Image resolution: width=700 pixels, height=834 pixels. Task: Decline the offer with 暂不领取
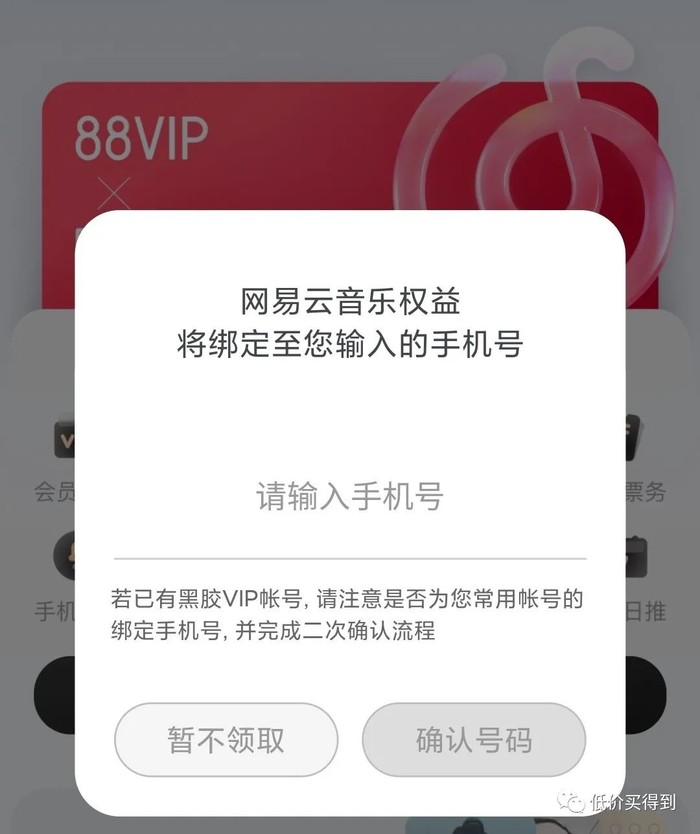pos(226,740)
